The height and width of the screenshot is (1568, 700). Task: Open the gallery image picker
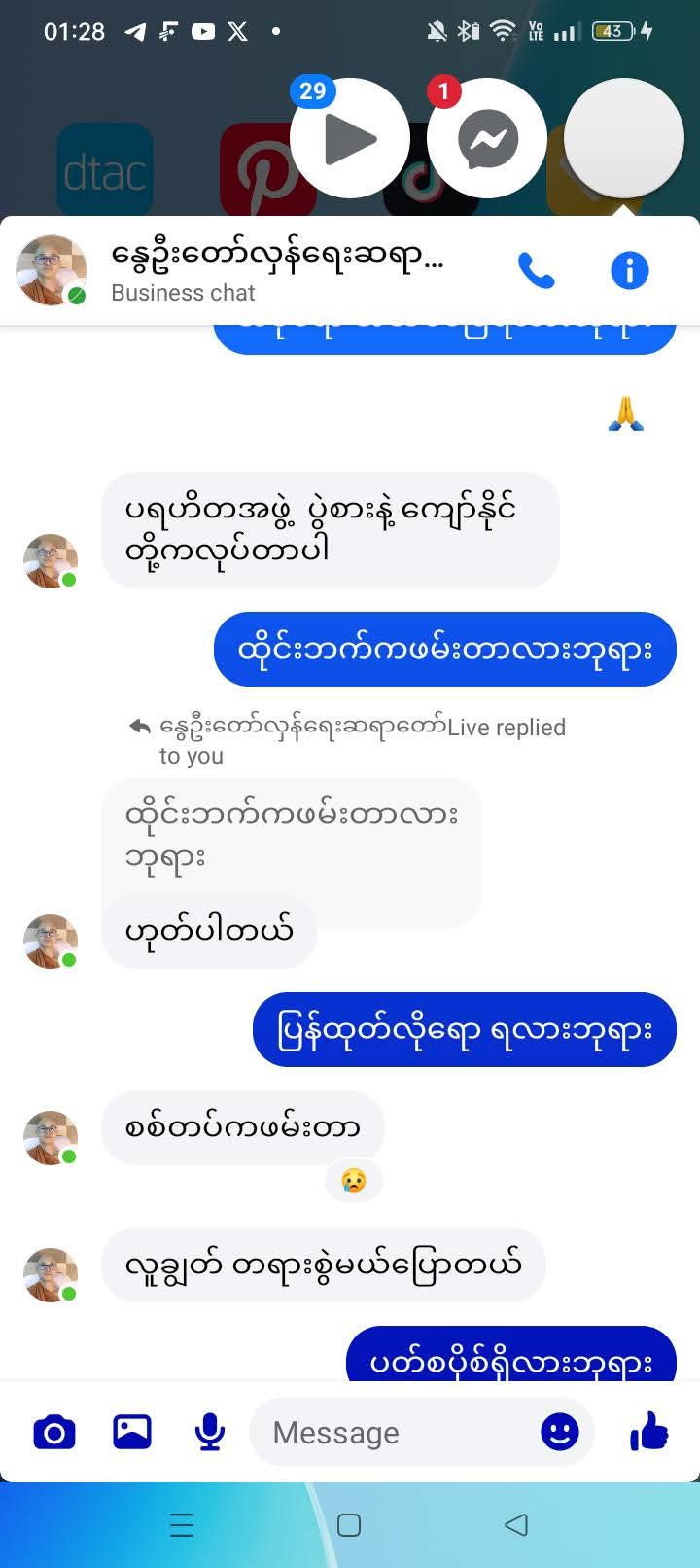click(132, 1432)
